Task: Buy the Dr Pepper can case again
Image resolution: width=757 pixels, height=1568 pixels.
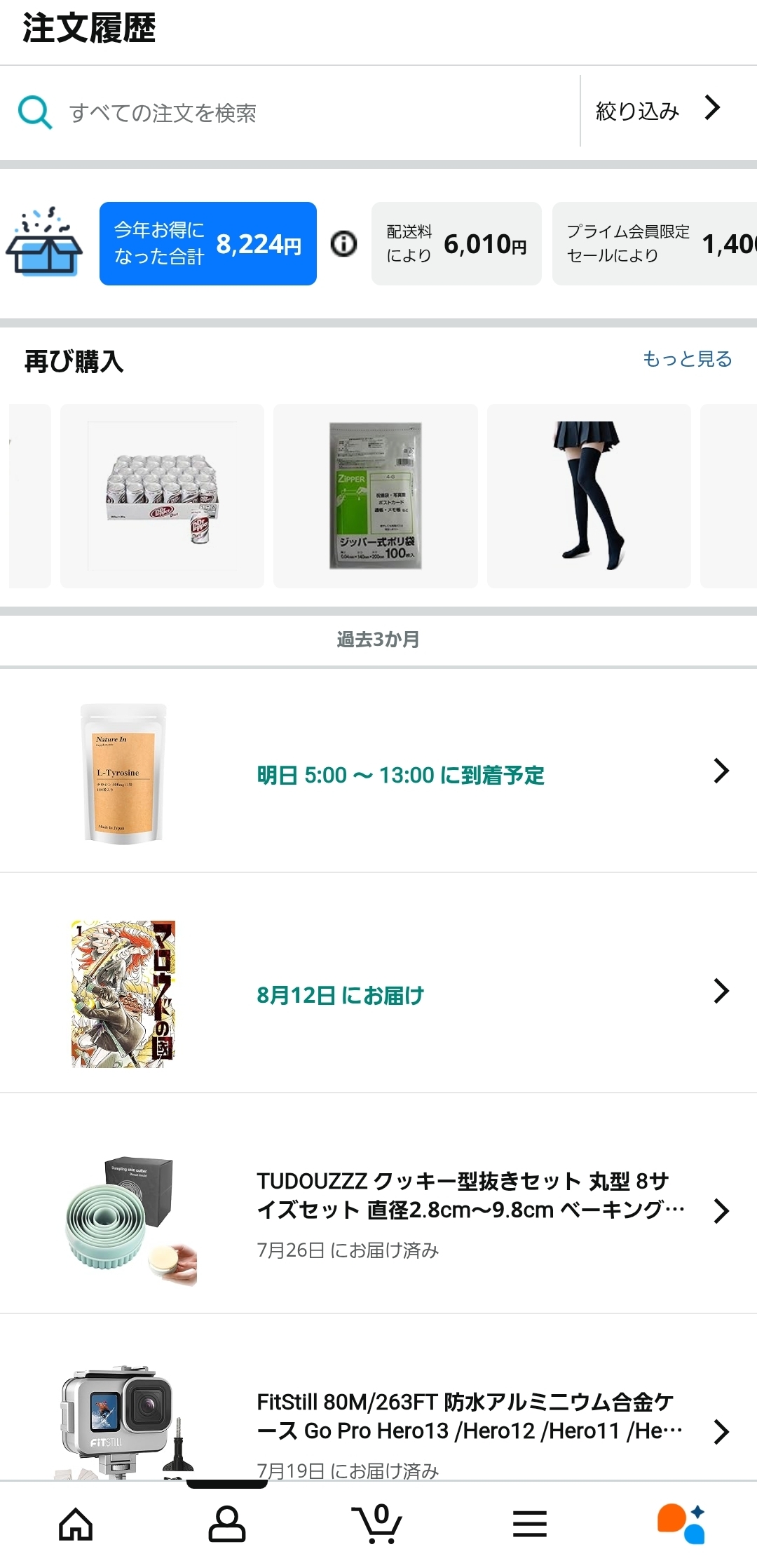Action: [162, 496]
